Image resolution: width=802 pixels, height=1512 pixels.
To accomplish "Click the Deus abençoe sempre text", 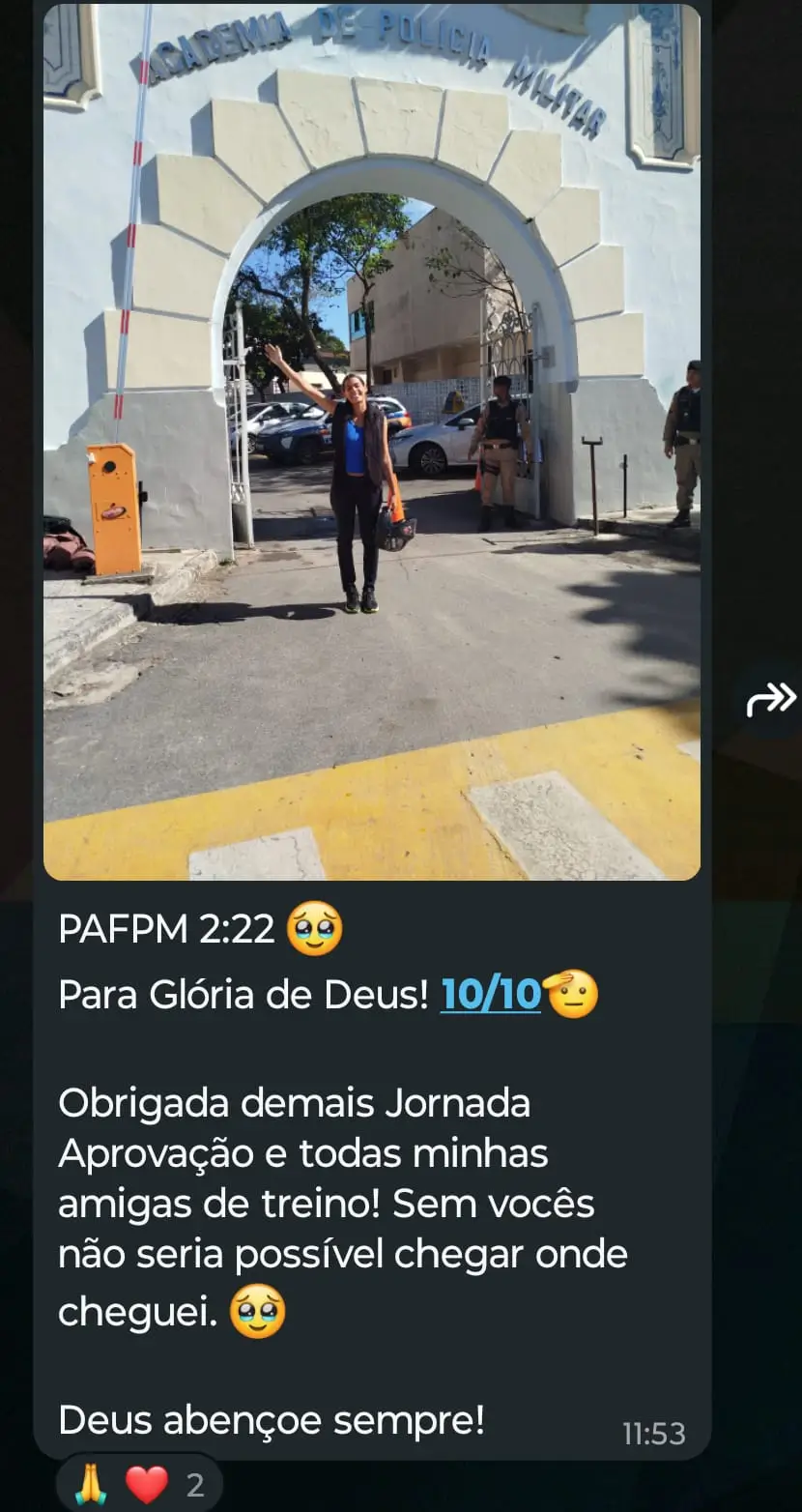I will pos(271,1420).
